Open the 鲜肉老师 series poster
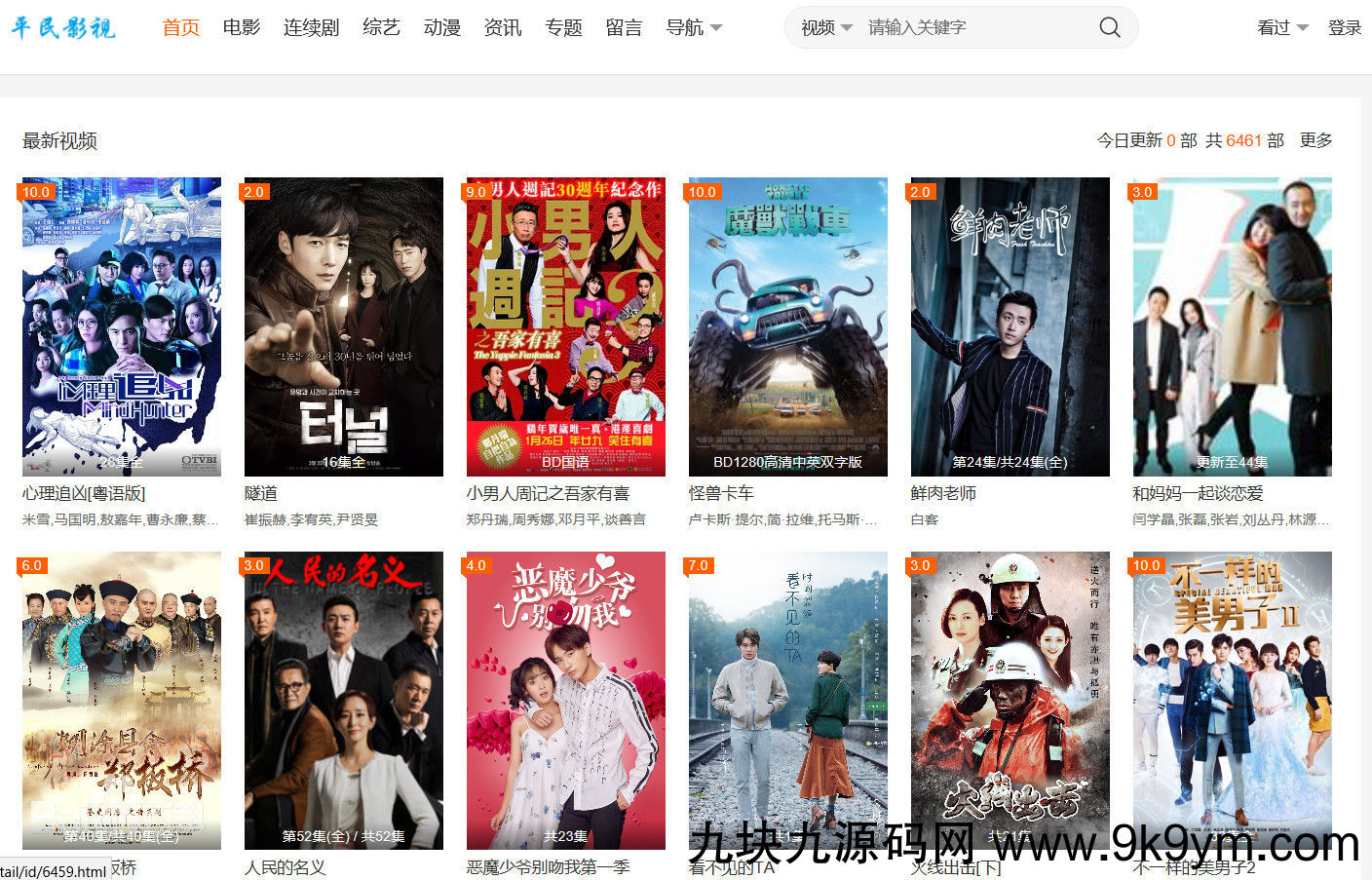 (1010, 326)
